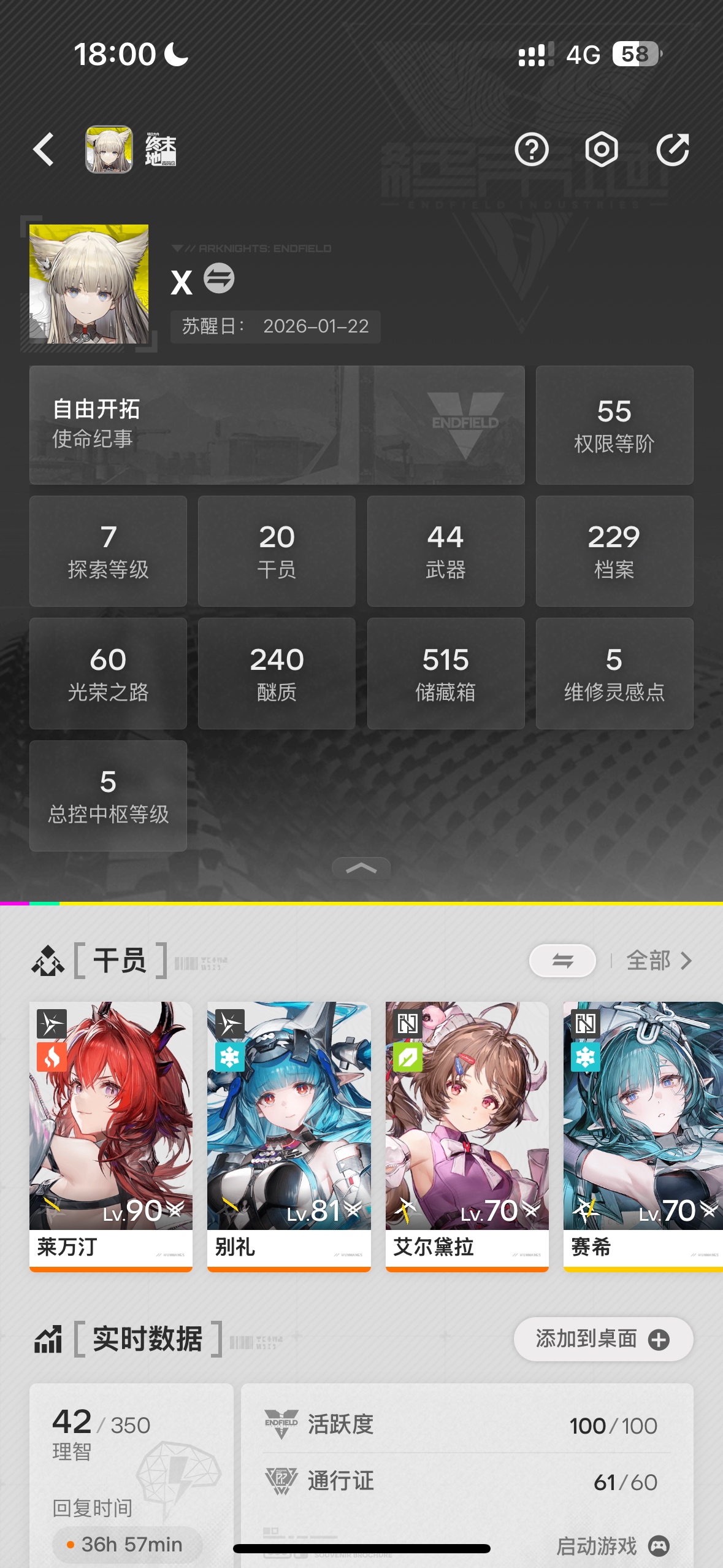Open the 自由开拓 使命纪事 card
The height and width of the screenshot is (1568, 723).
(x=277, y=425)
